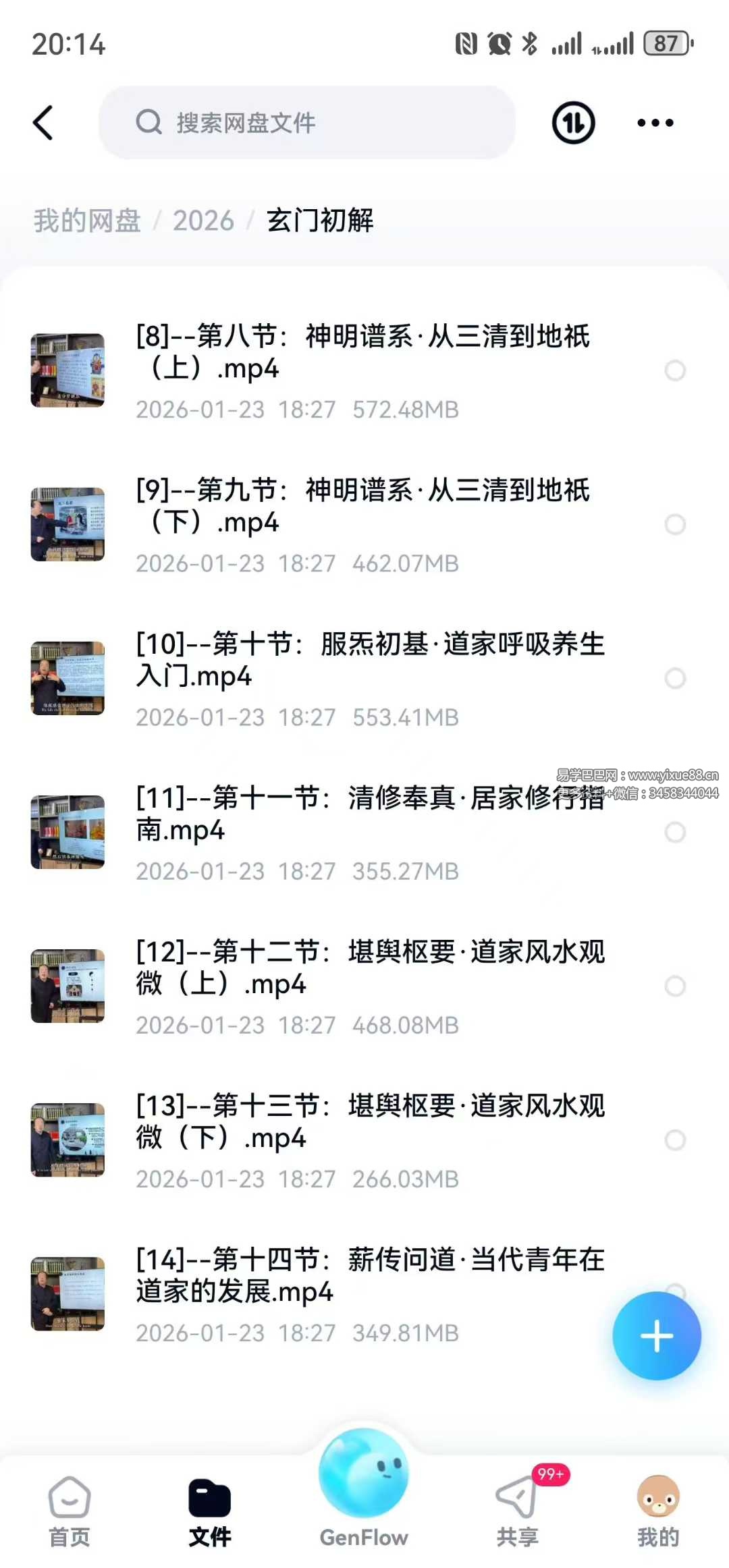Open the three-dot overflow menu

tap(655, 123)
